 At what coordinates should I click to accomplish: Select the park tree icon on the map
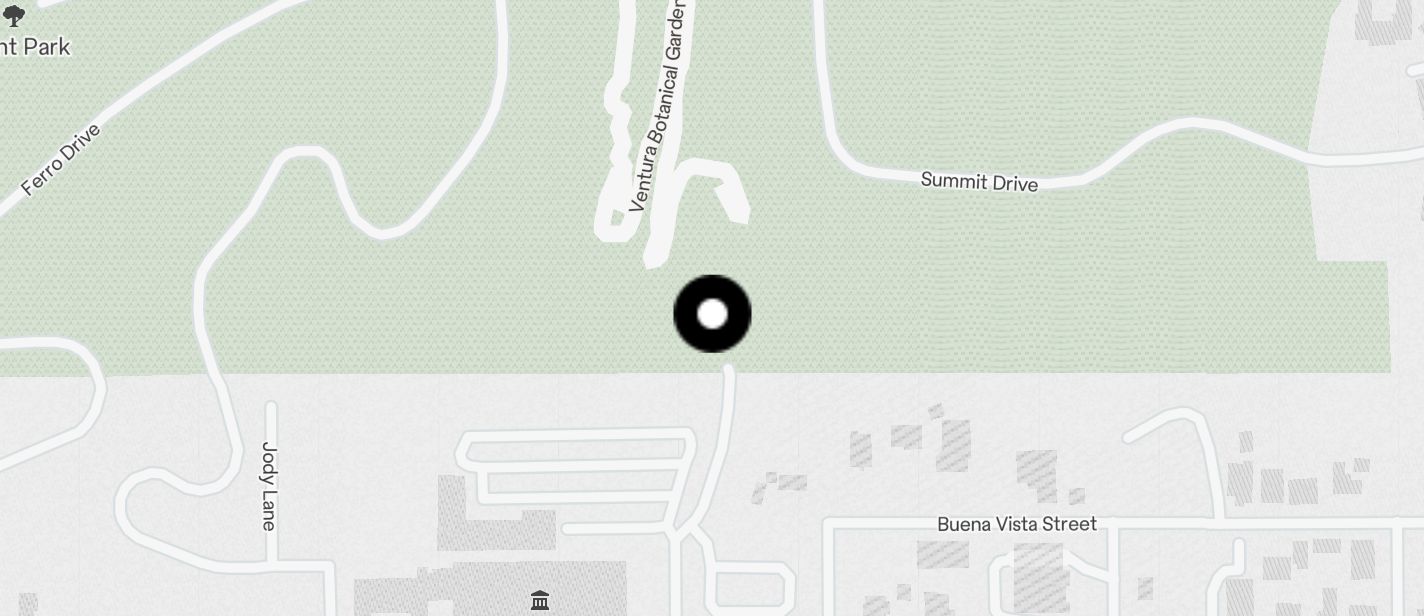[x=14, y=14]
